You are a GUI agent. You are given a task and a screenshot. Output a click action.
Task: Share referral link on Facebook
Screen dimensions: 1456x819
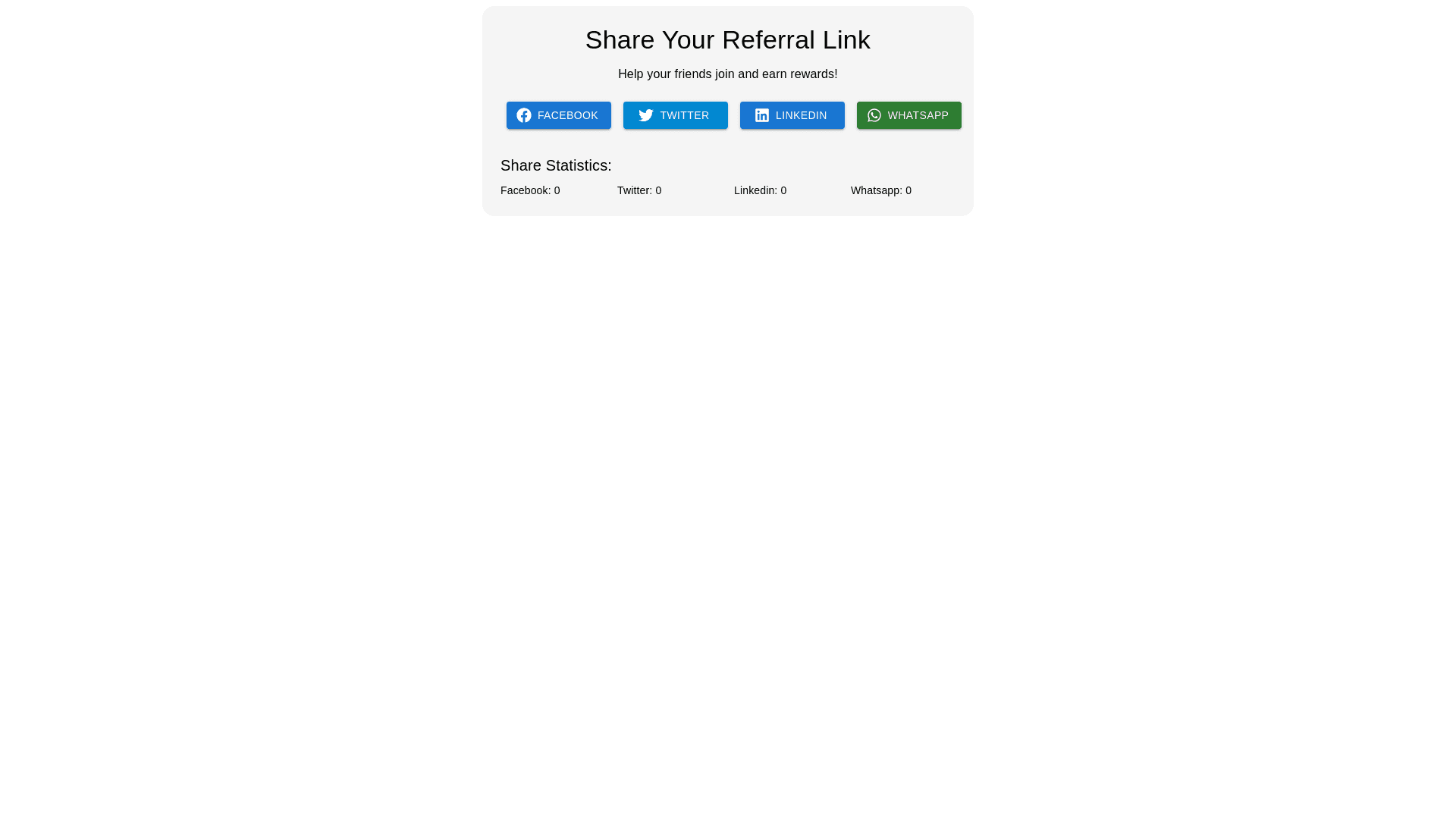click(x=558, y=115)
